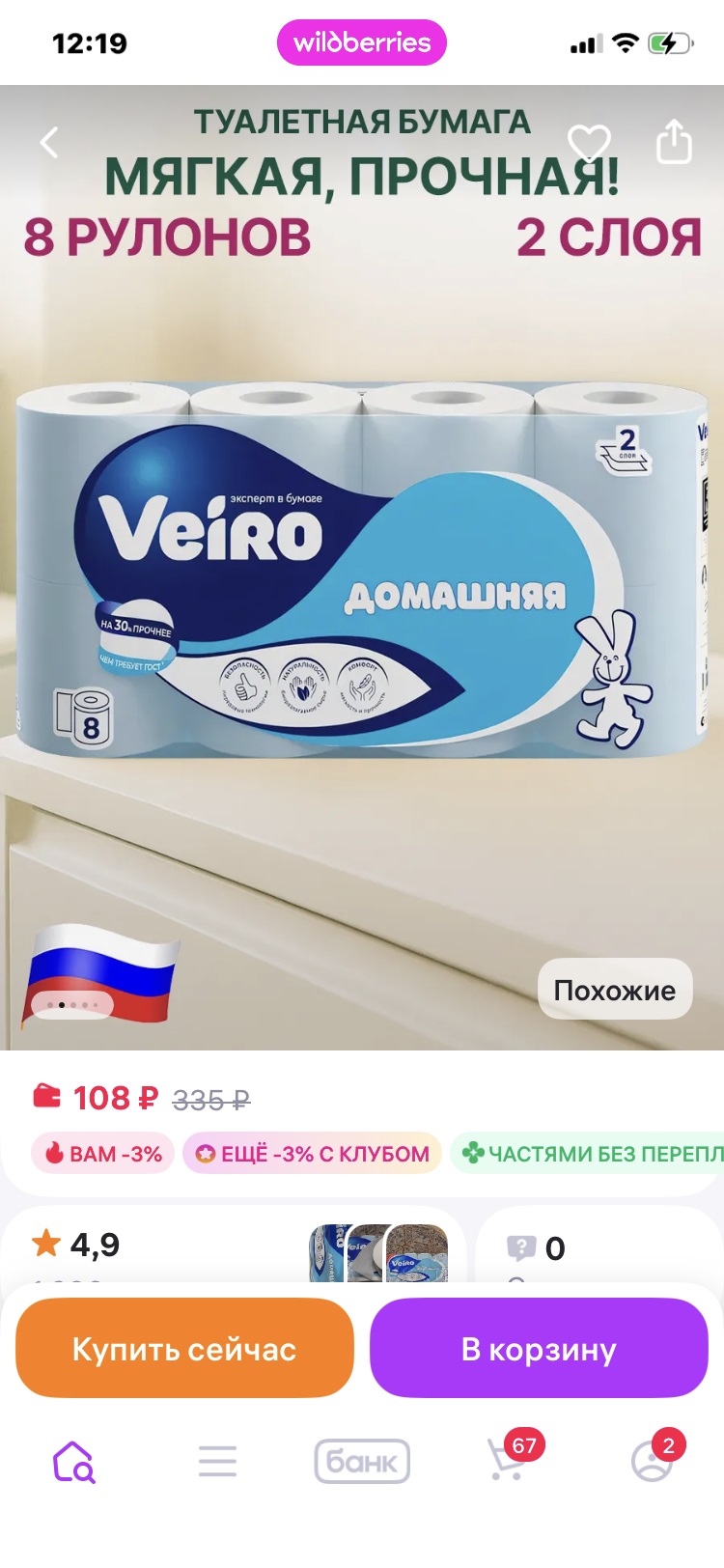Screen dimensions: 724x1568
Task: Open the 4,9 rating reviews card
Action: pyautogui.click(x=232, y=1247)
